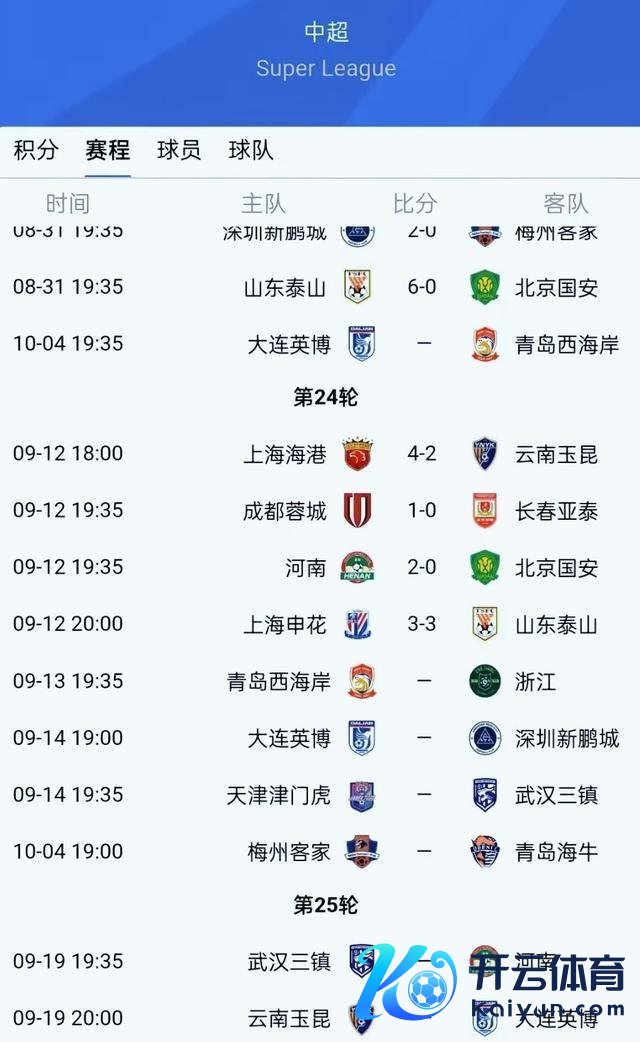Tap the 成都蓉城 vs 长春亚泰 match row

[320, 511]
